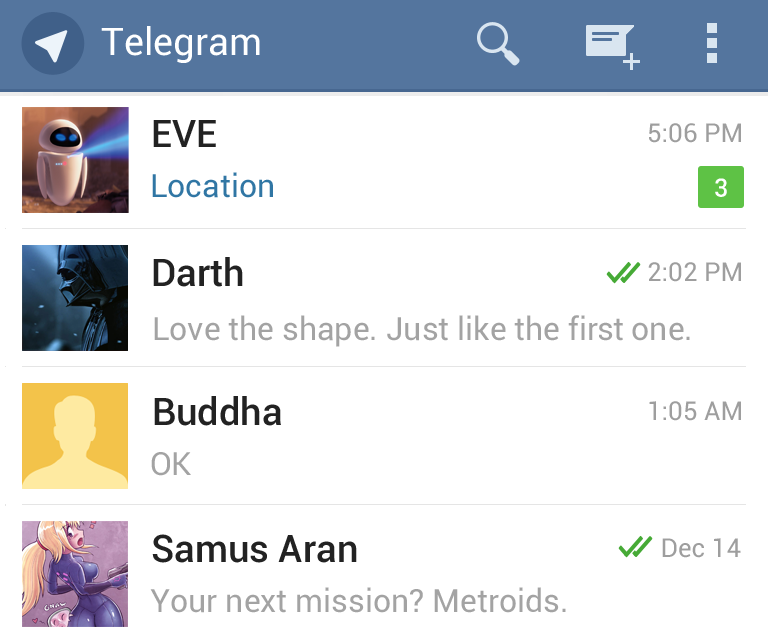Viewport: 768px width, 630px height.
Task: Open the search magnifier icon
Action: 497,44
